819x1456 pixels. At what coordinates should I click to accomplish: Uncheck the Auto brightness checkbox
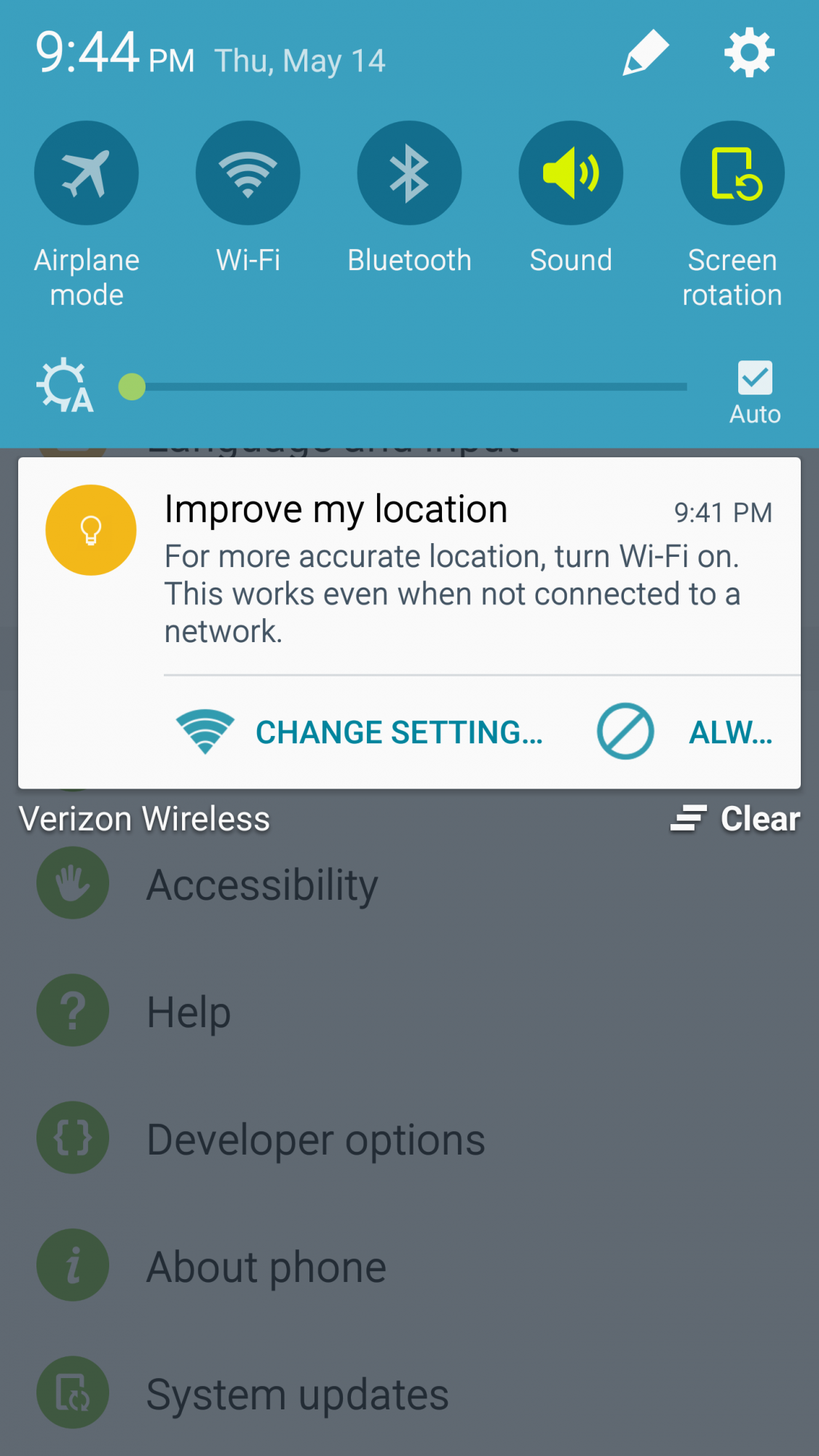click(x=755, y=378)
